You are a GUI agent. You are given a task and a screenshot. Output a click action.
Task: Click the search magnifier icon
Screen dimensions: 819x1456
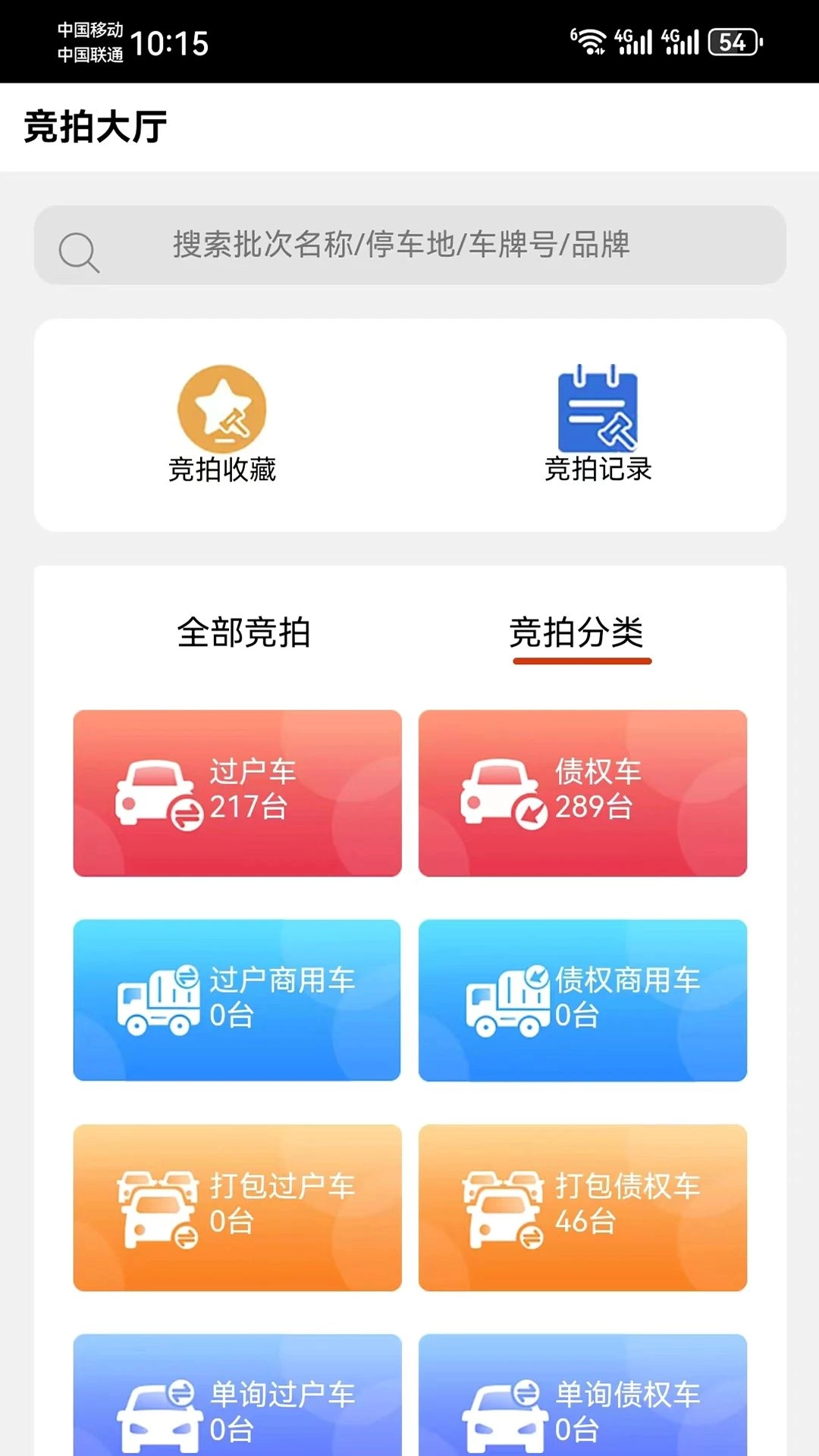coord(78,250)
